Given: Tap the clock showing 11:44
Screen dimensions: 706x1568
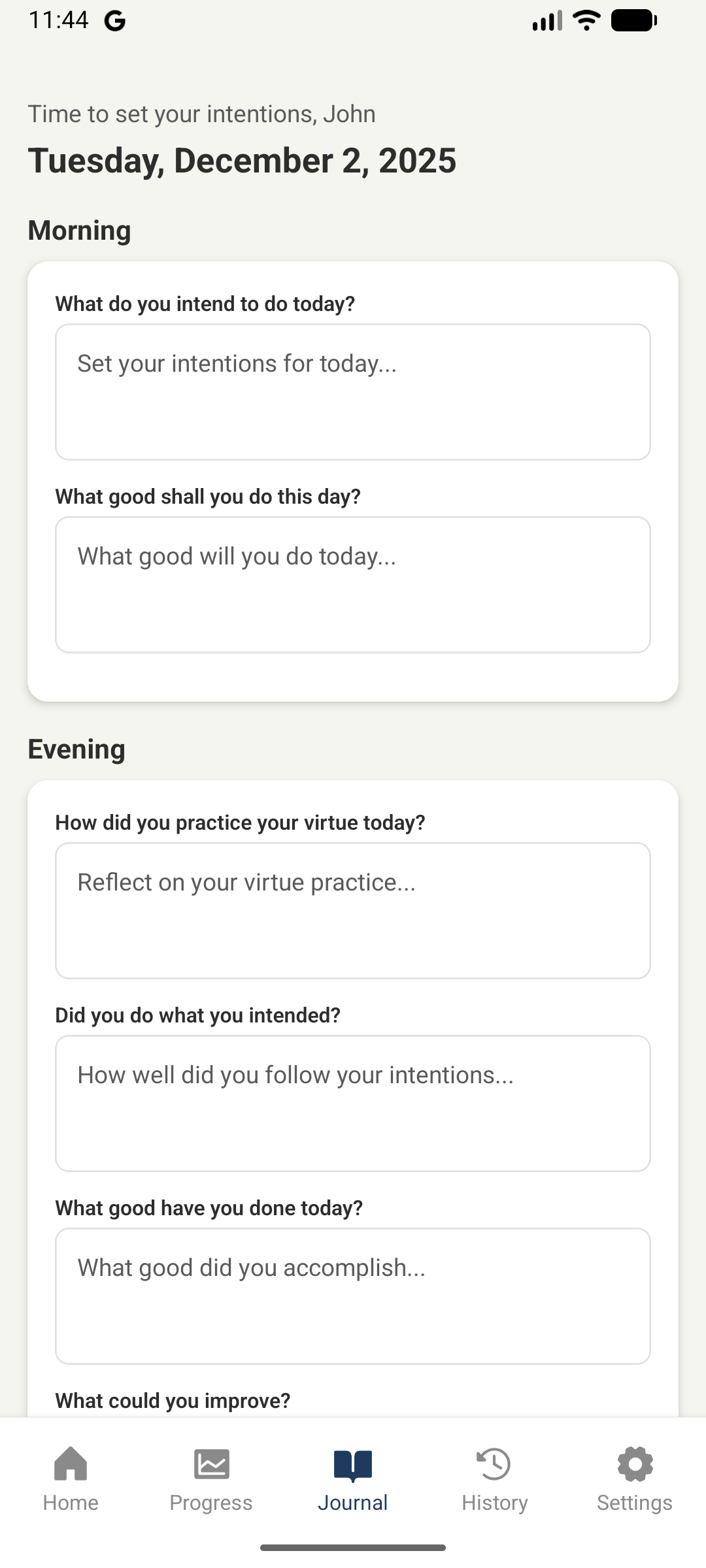Looking at the screenshot, I should [59, 20].
